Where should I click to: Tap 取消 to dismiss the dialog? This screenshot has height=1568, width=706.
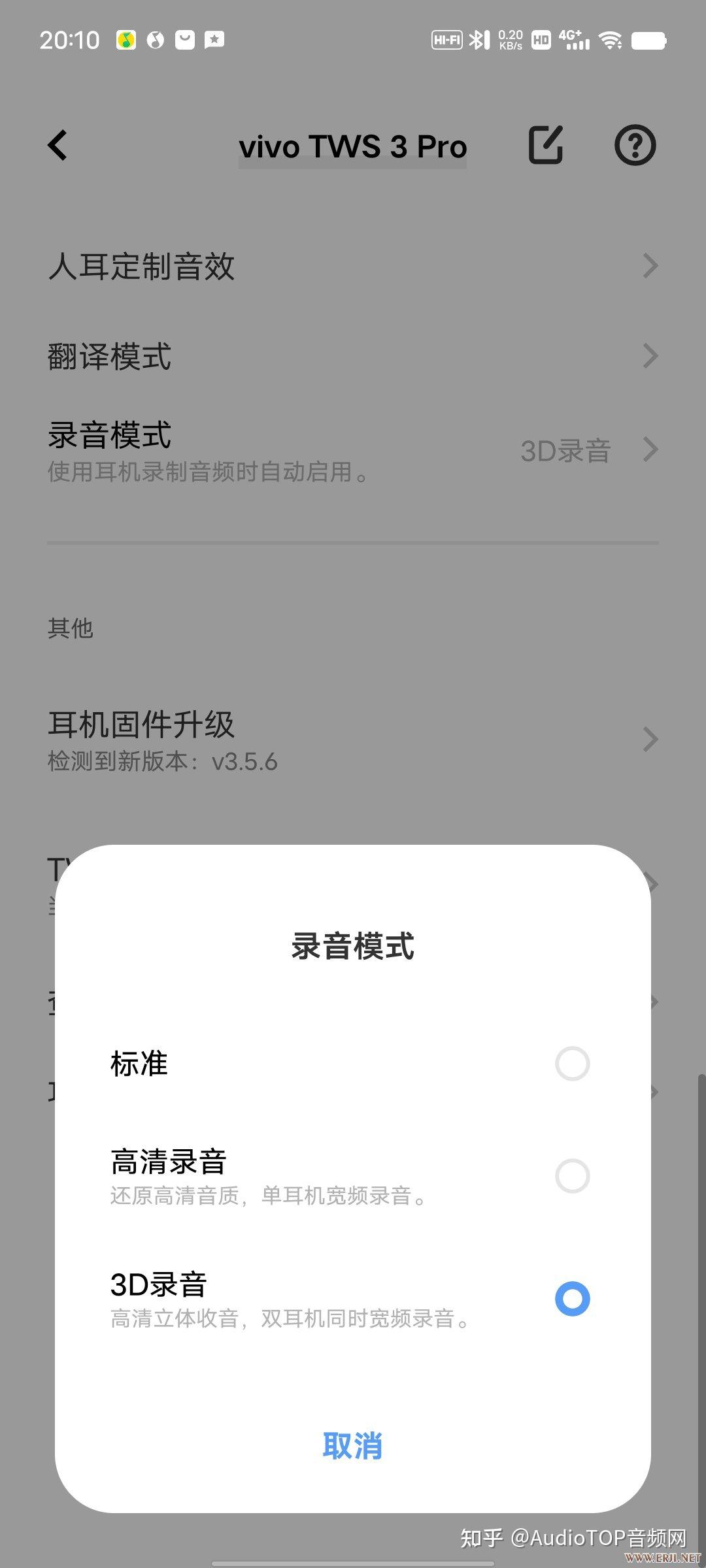tap(352, 1446)
